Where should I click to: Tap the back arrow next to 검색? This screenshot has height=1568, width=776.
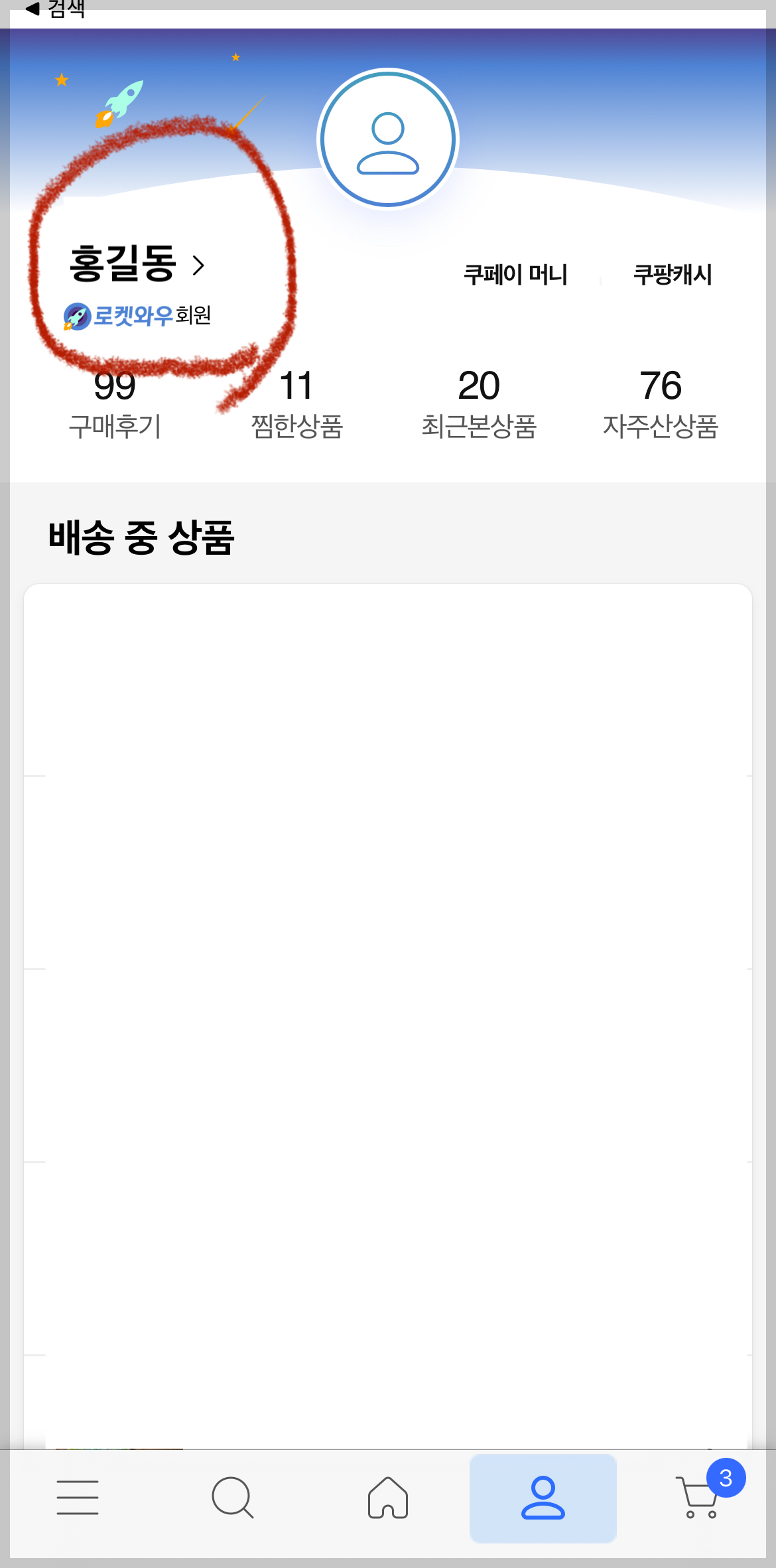pos(31,9)
